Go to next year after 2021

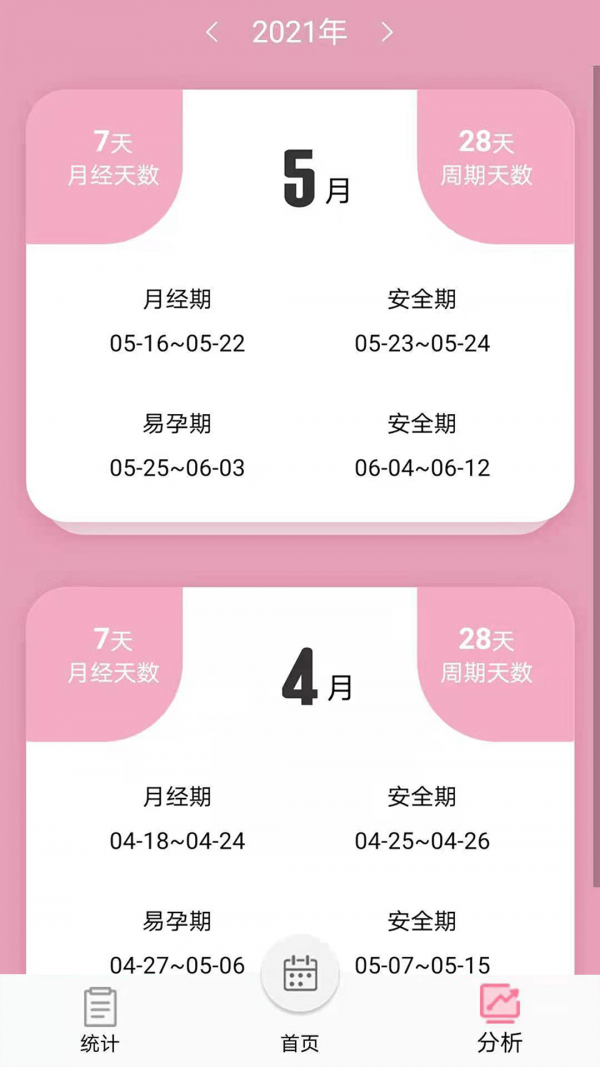click(x=387, y=33)
